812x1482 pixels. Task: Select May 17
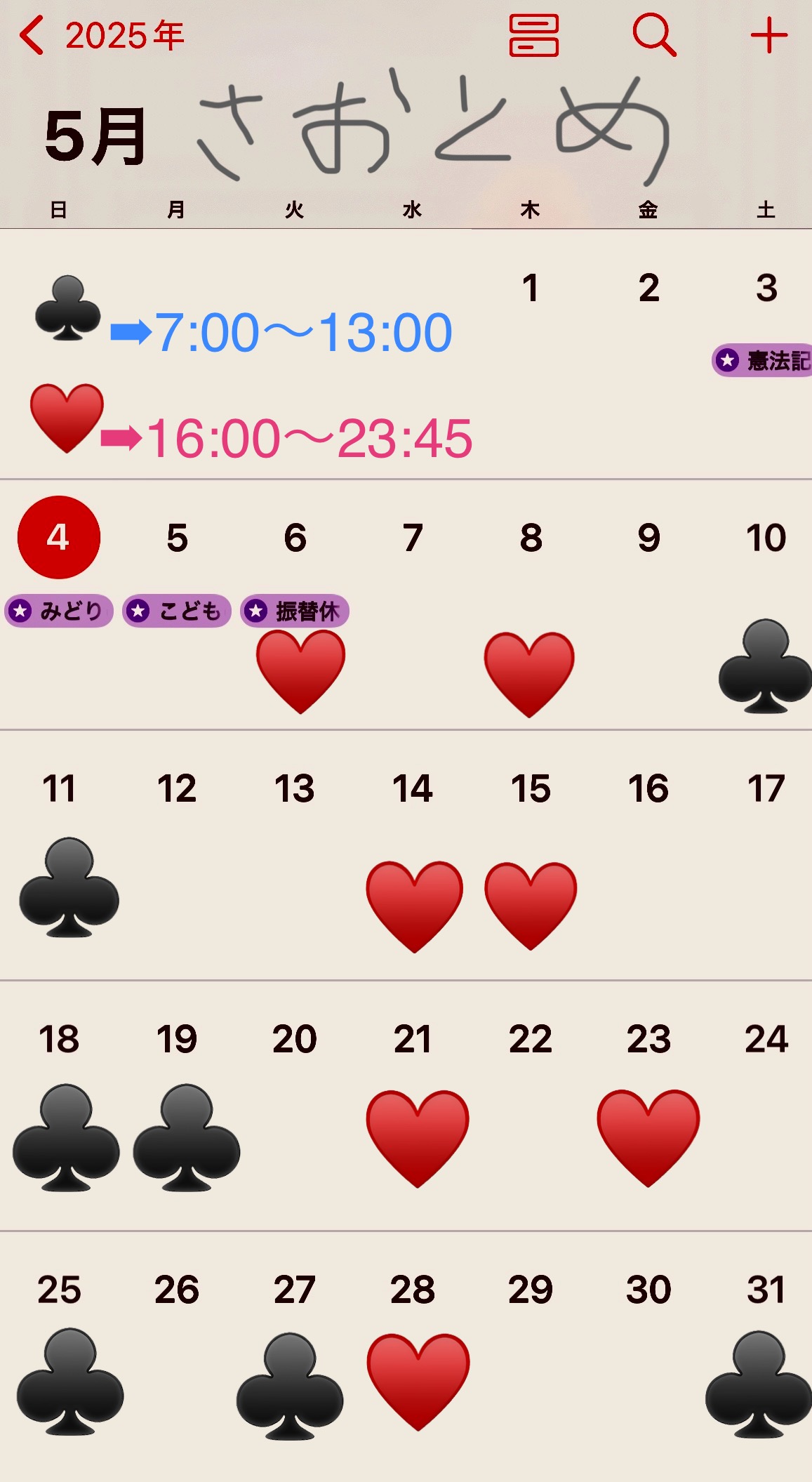point(766,788)
